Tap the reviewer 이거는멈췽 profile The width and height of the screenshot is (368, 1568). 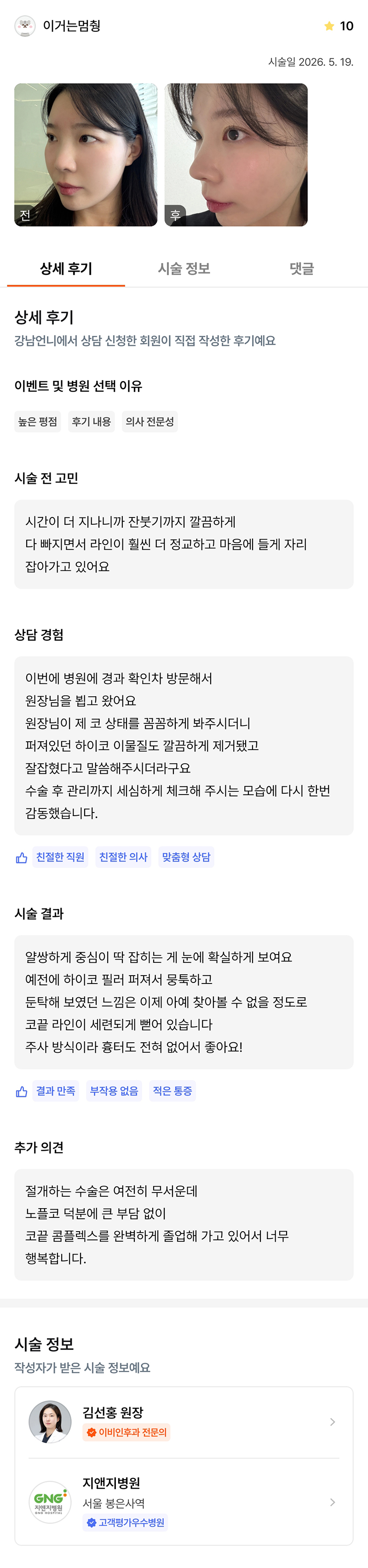tap(58, 26)
